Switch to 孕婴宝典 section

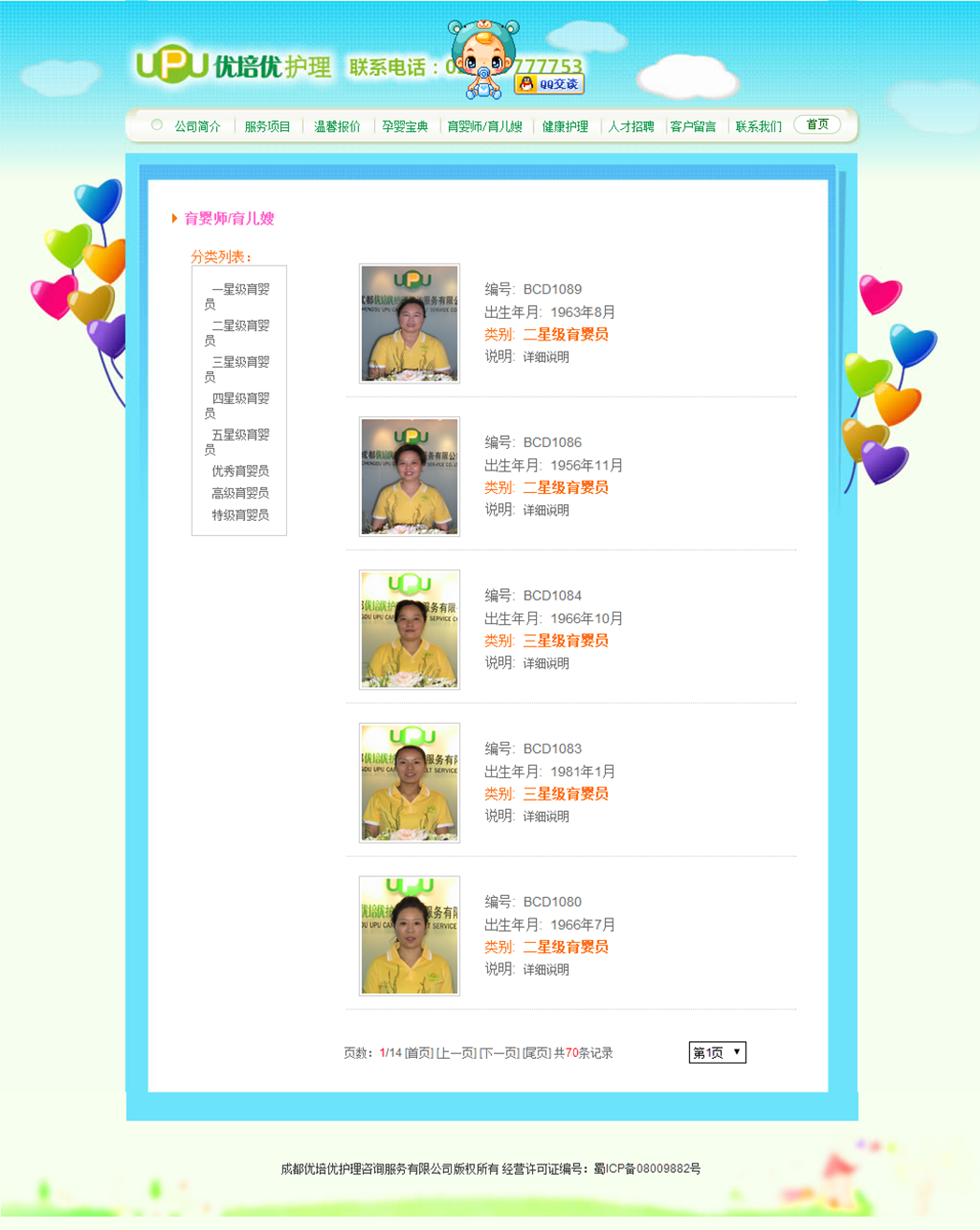click(405, 126)
